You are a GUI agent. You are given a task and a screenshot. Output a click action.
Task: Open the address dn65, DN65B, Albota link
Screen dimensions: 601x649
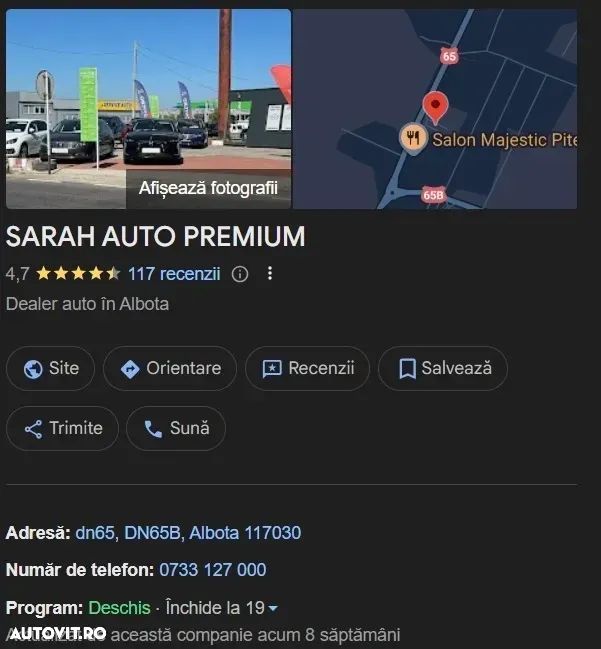click(x=188, y=533)
